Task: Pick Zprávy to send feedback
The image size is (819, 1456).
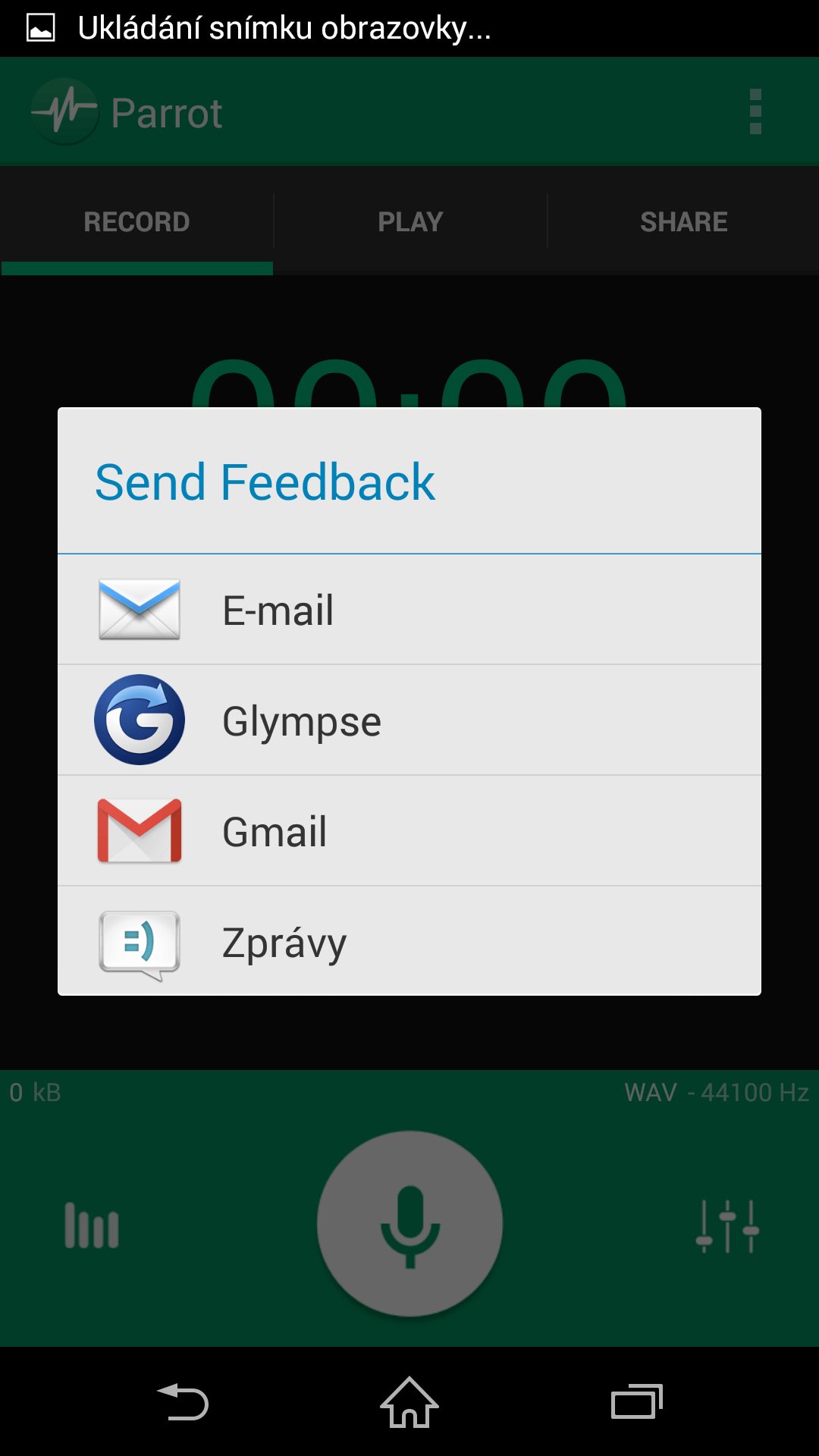Action: (x=409, y=941)
